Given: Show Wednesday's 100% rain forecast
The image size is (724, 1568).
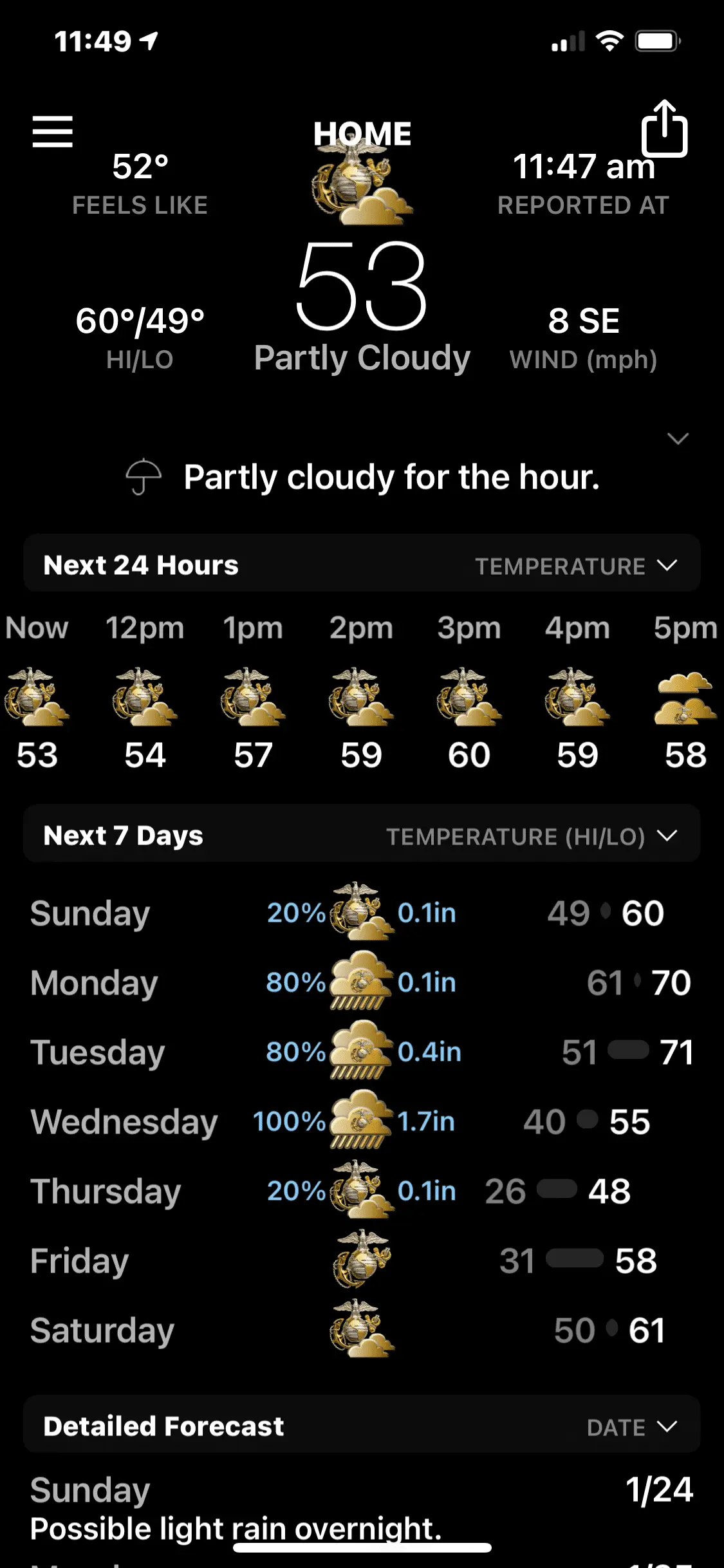Looking at the screenshot, I should coord(360,1121).
